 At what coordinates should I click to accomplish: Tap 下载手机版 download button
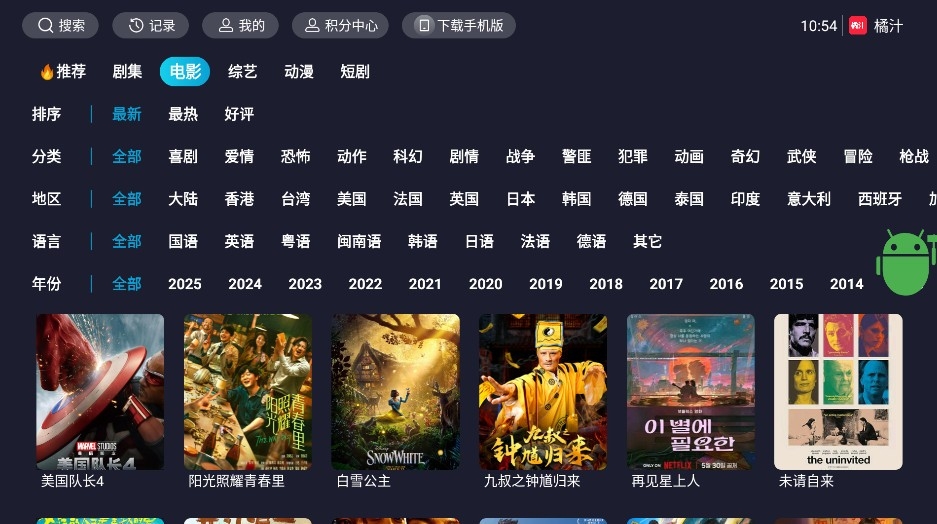coord(459,26)
